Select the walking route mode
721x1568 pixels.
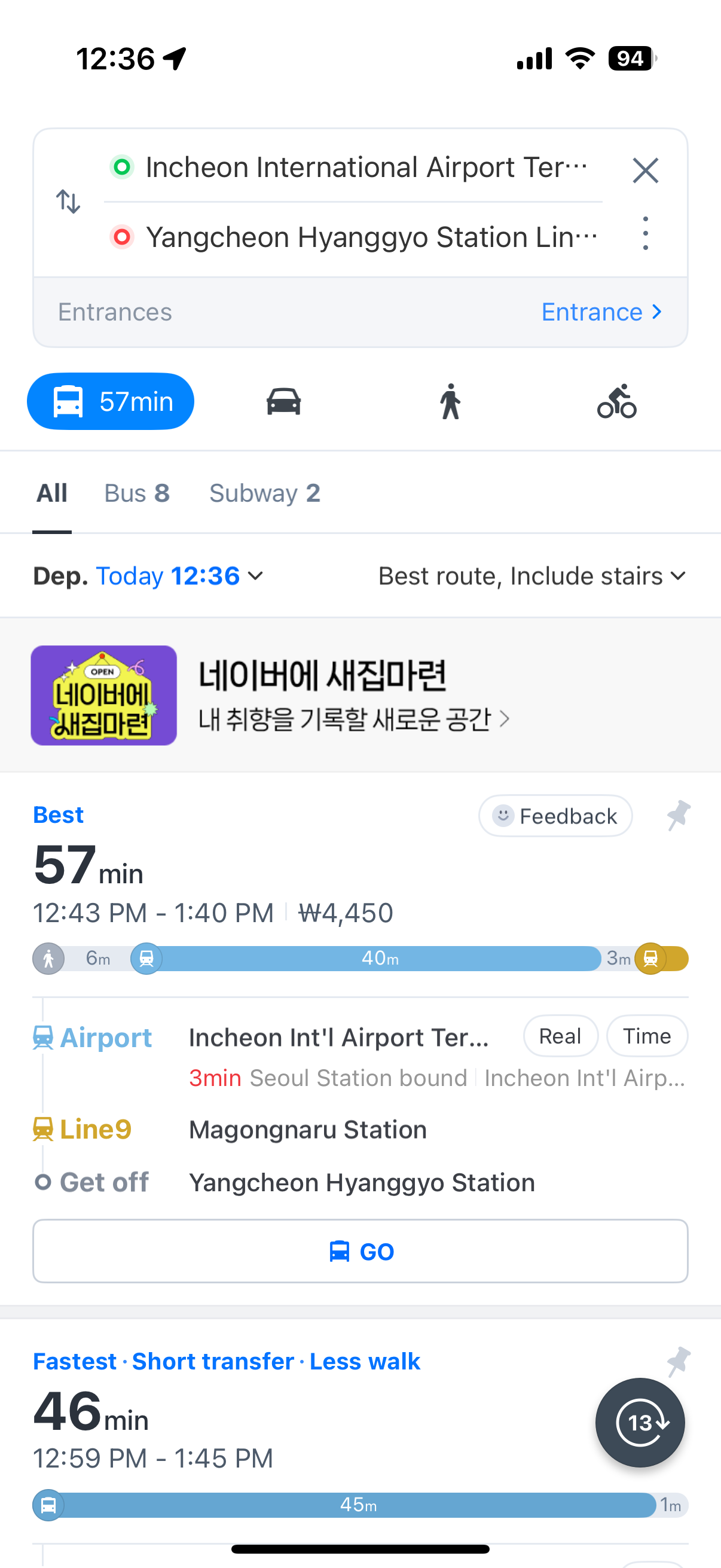tap(451, 401)
